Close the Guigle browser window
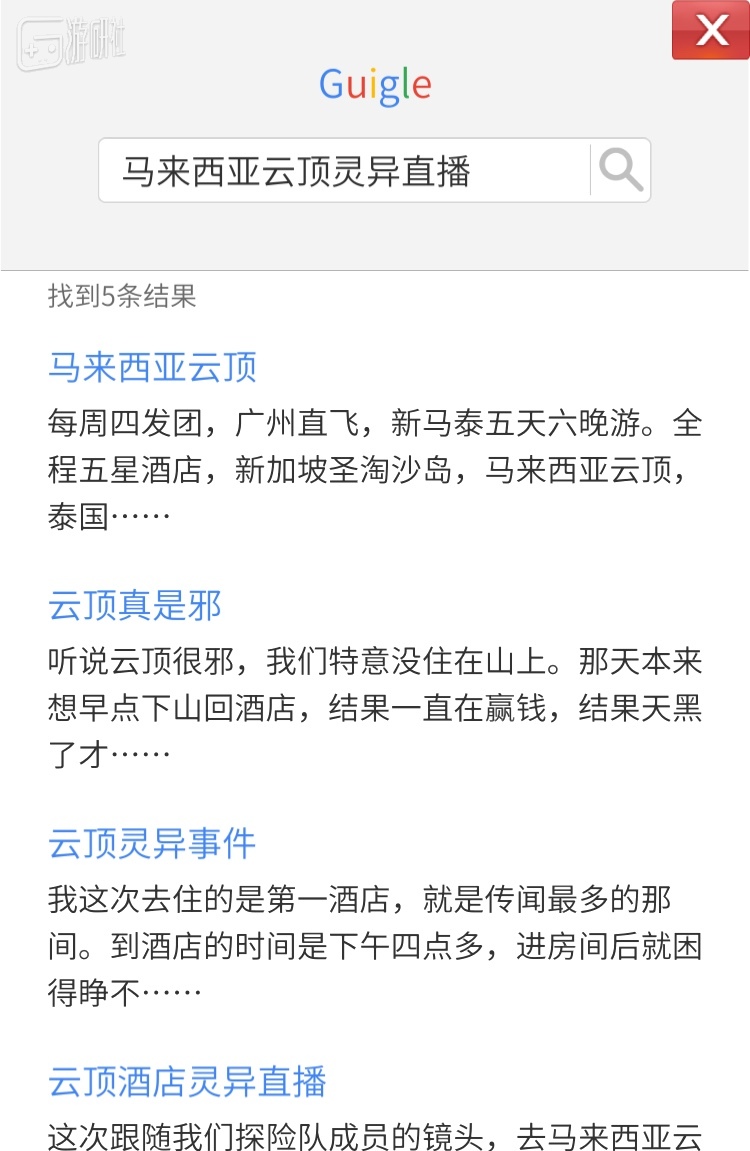Viewport: 750px width, 1151px height. pos(710,30)
